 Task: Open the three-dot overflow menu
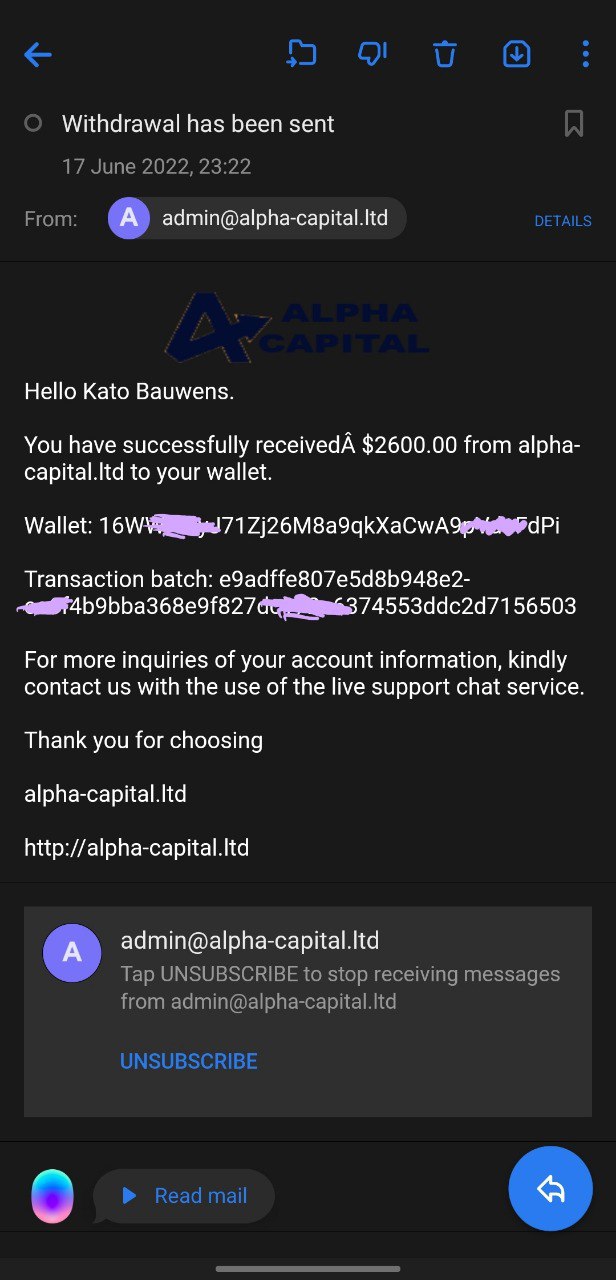[585, 54]
